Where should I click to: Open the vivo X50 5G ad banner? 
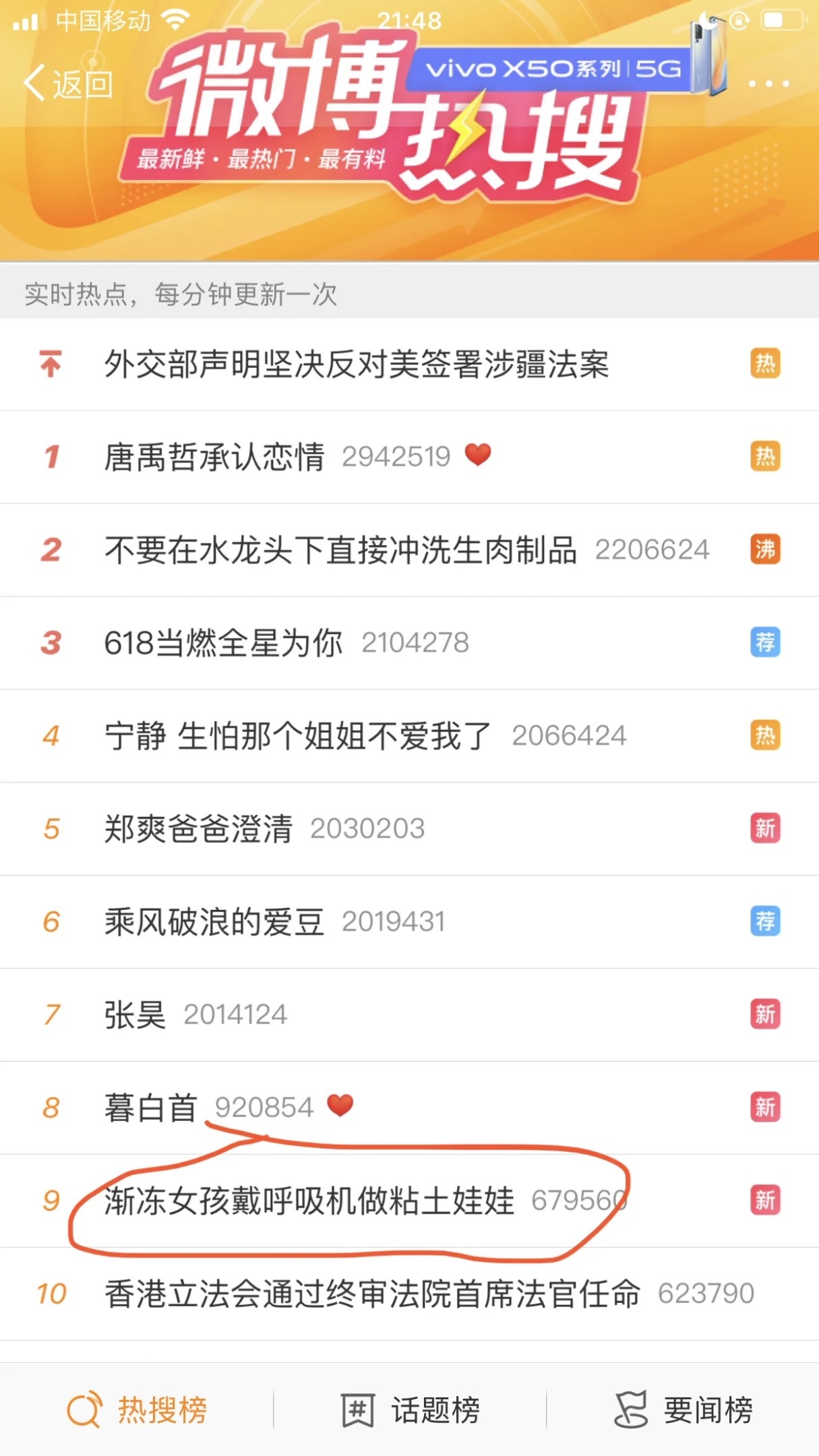553,69
